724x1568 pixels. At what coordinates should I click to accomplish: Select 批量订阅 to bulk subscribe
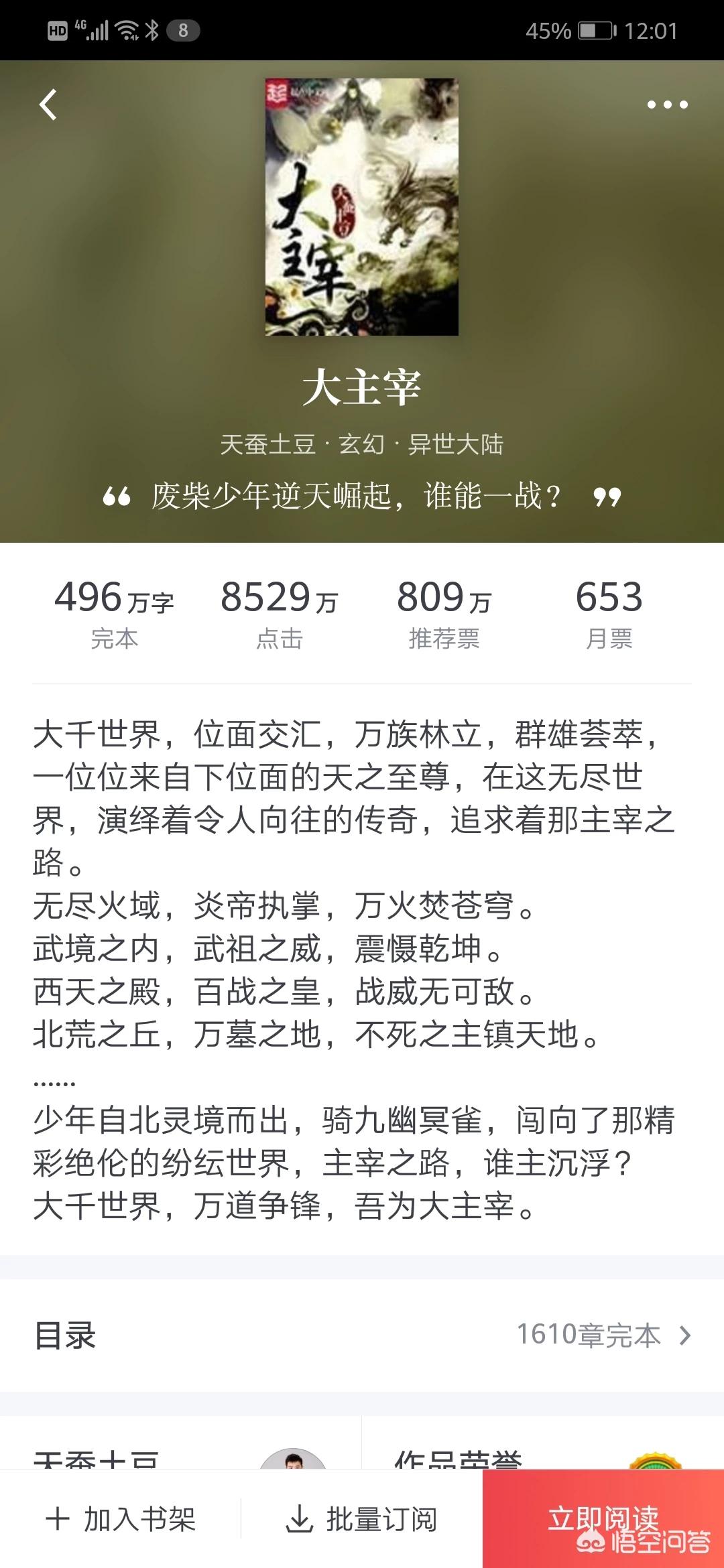point(362,1519)
